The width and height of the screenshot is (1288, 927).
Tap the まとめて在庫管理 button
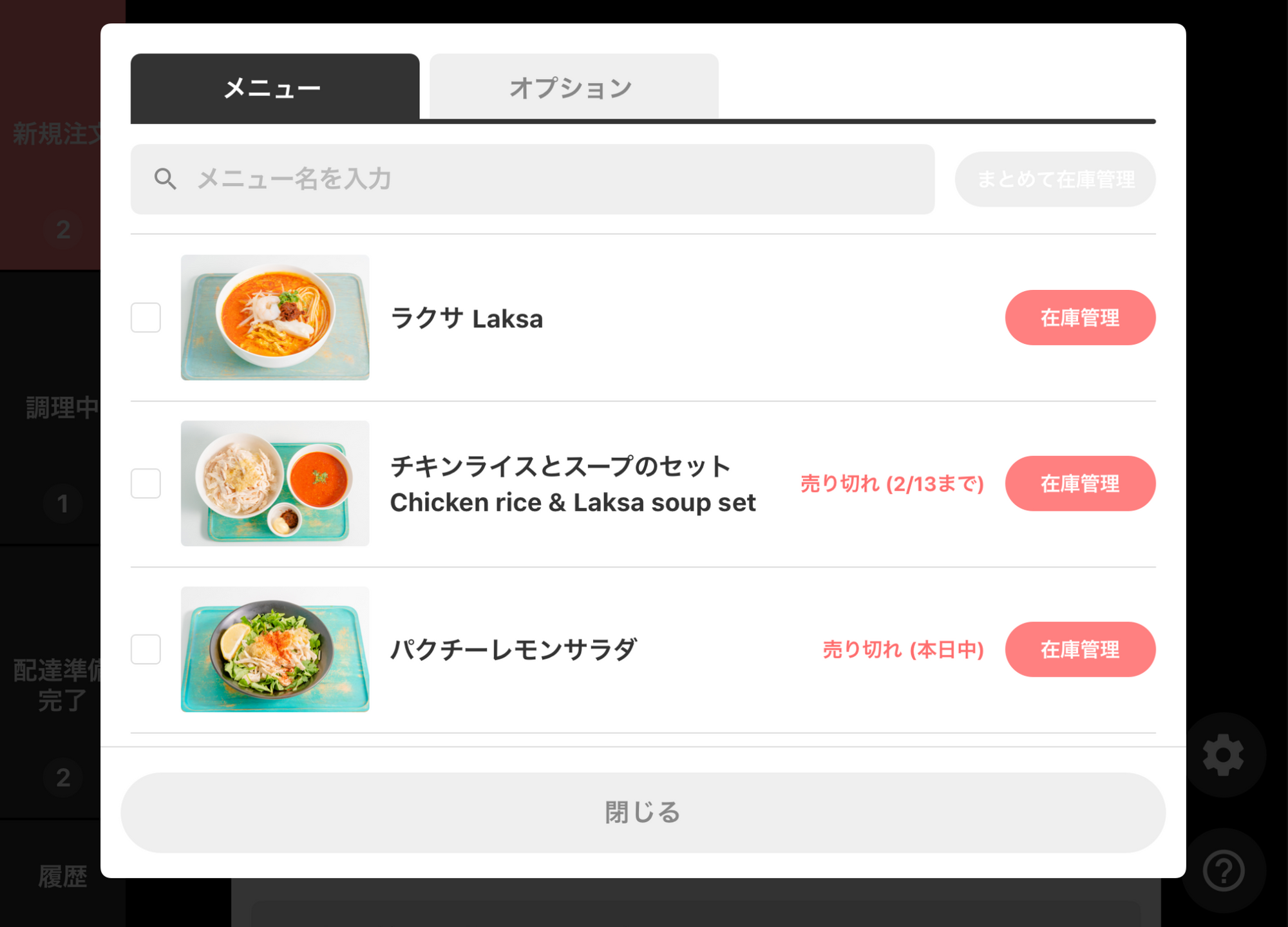pyautogui.click(x=1055, y=179)
